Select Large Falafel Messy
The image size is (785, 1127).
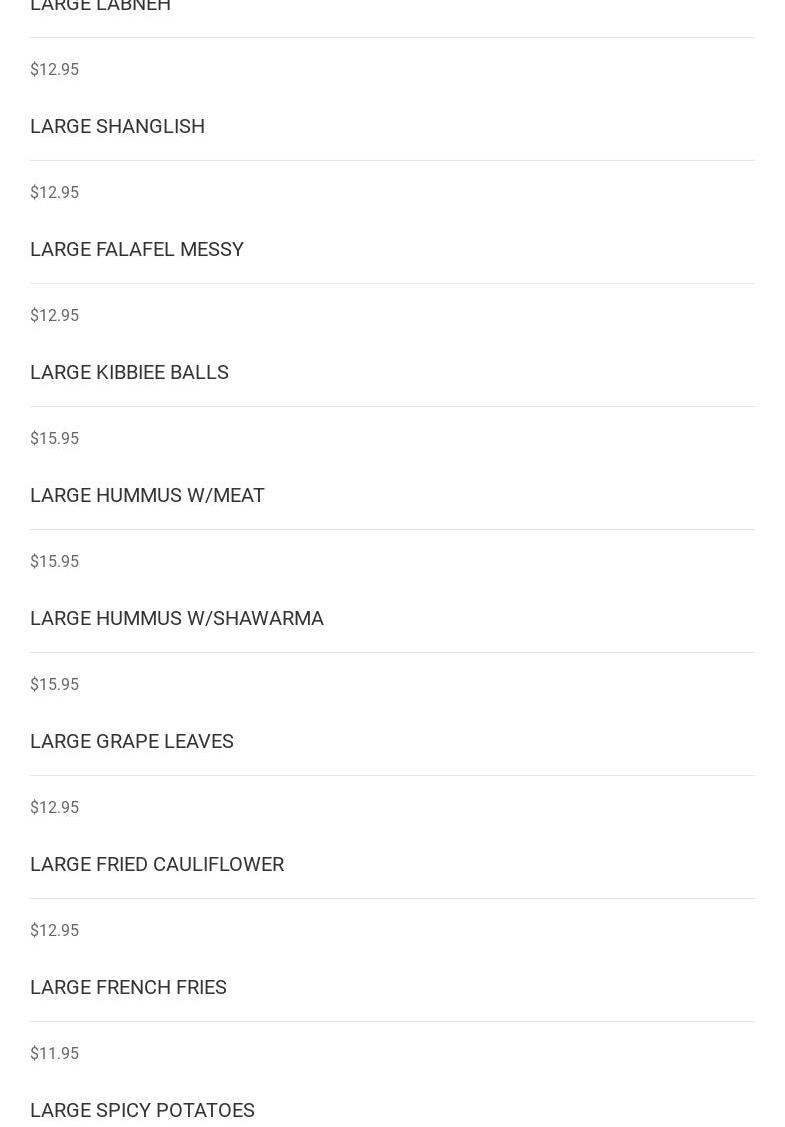[x=137, y=249]
